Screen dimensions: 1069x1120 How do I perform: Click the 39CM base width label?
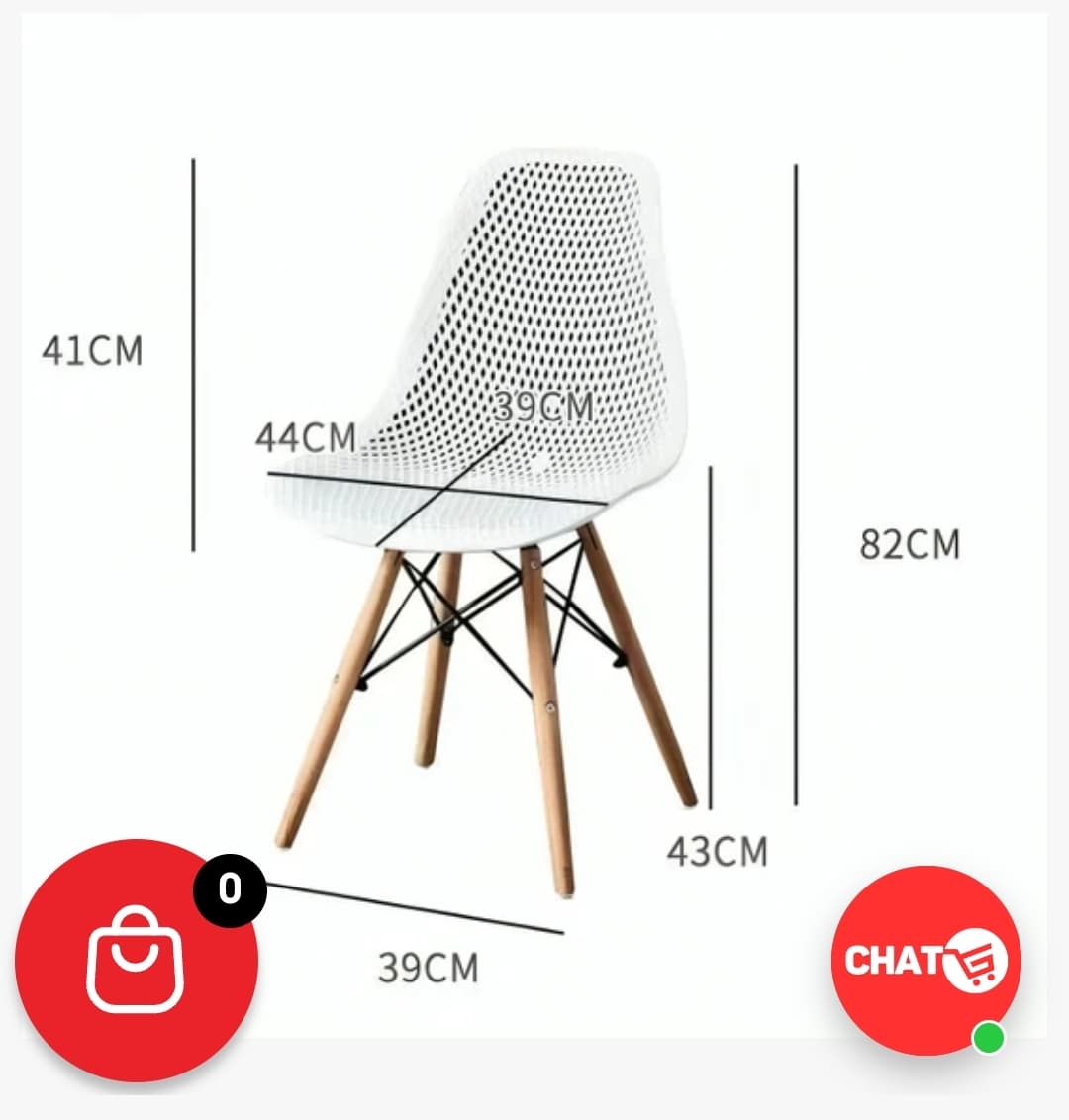coord(428,966)
